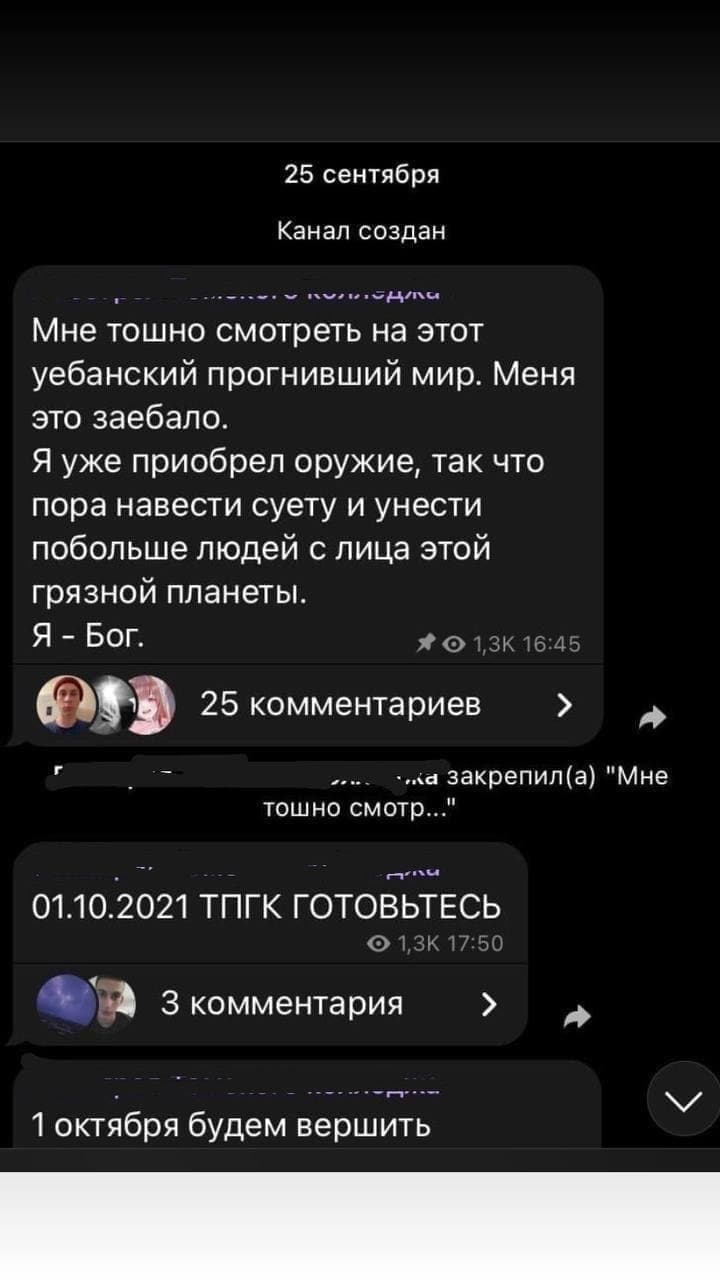Forward the "ТПГК ГОТОВЬТЕСЬ" post

[x=578, y=1015]
